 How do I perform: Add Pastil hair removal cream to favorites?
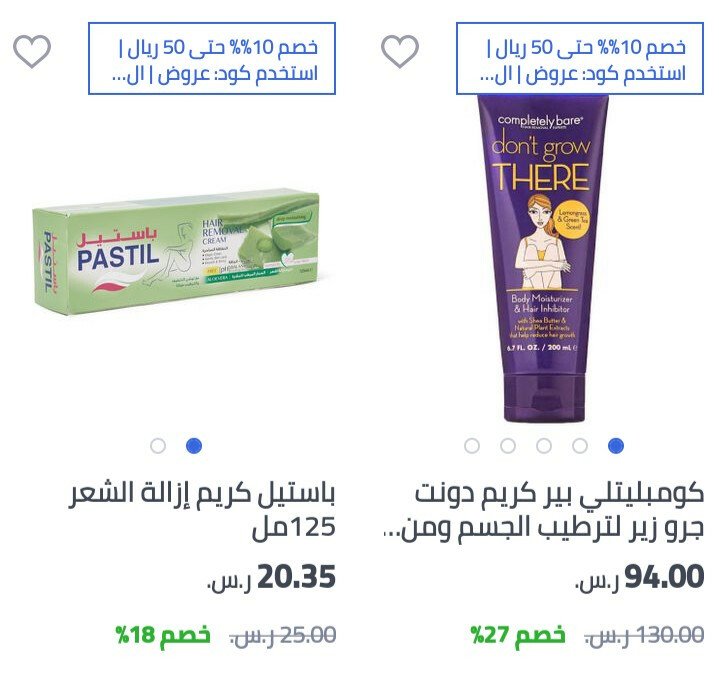click(x=32, y=51)
